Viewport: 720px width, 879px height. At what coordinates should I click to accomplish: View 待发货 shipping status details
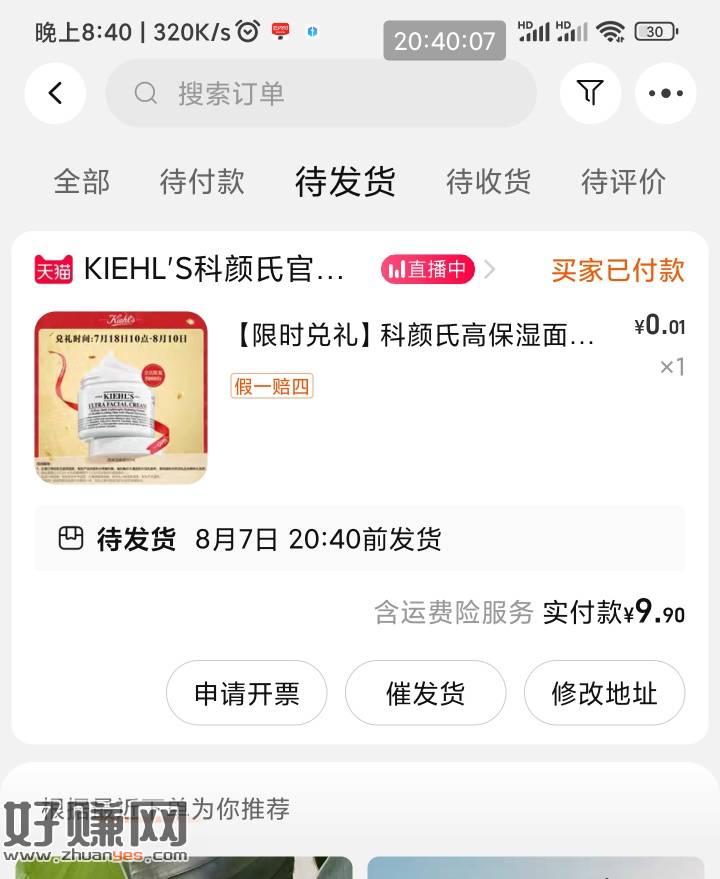coord(360,540)
